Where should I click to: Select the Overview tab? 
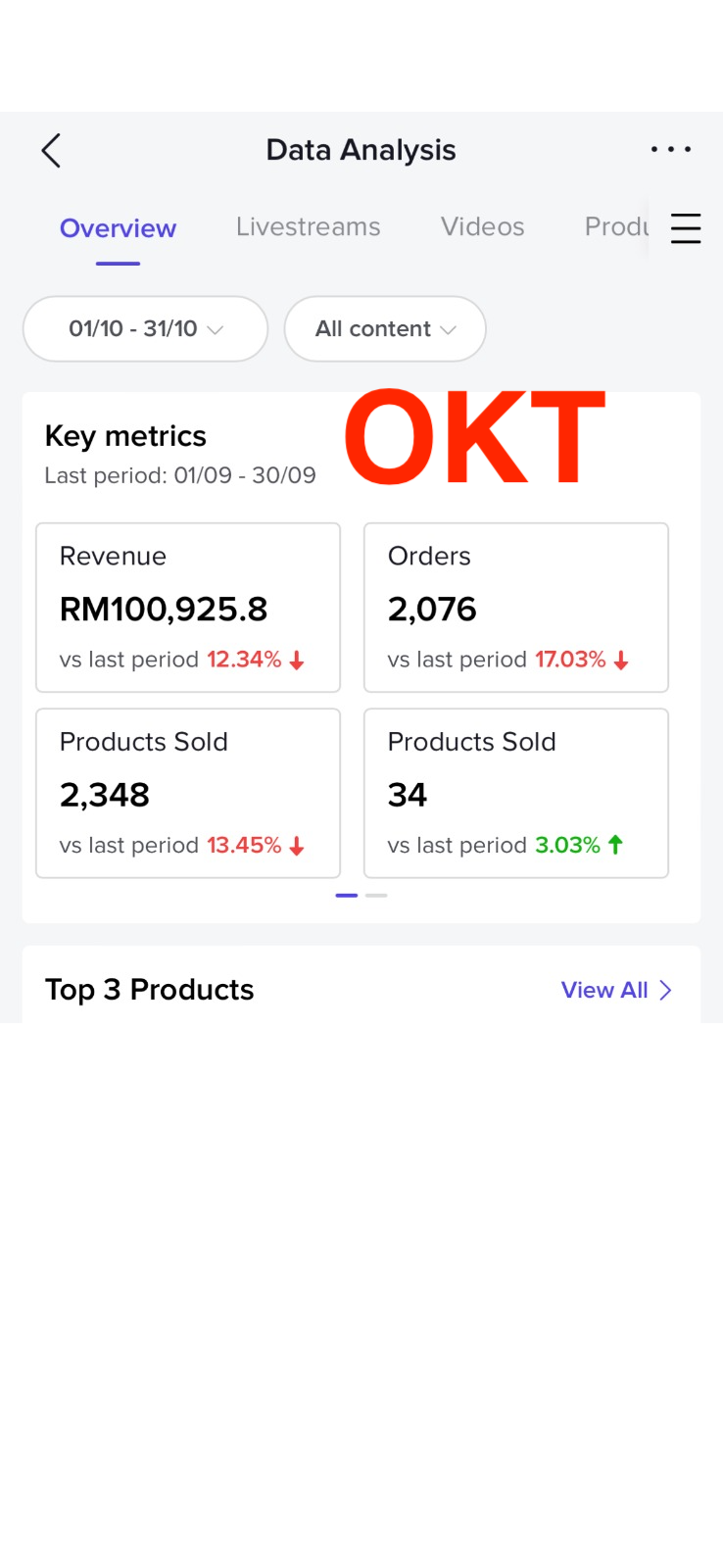[118, 228]
